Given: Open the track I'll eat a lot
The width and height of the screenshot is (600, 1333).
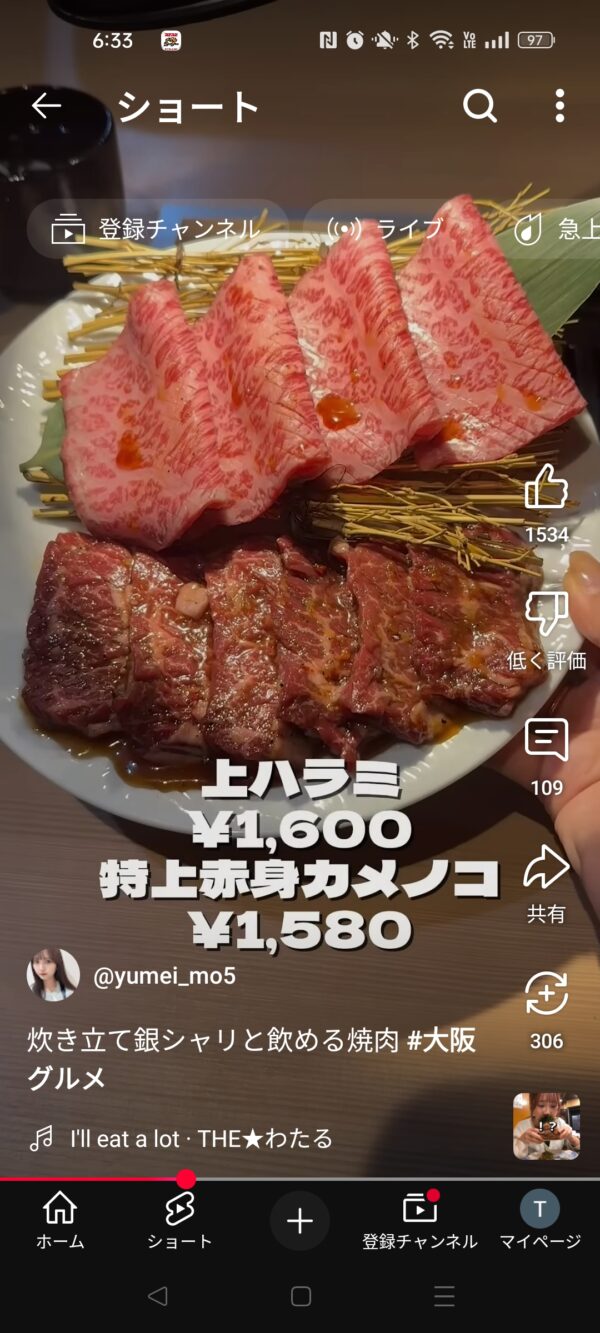Looking at the screenshot, I should pyautogui.click(x=200, y=1138).
